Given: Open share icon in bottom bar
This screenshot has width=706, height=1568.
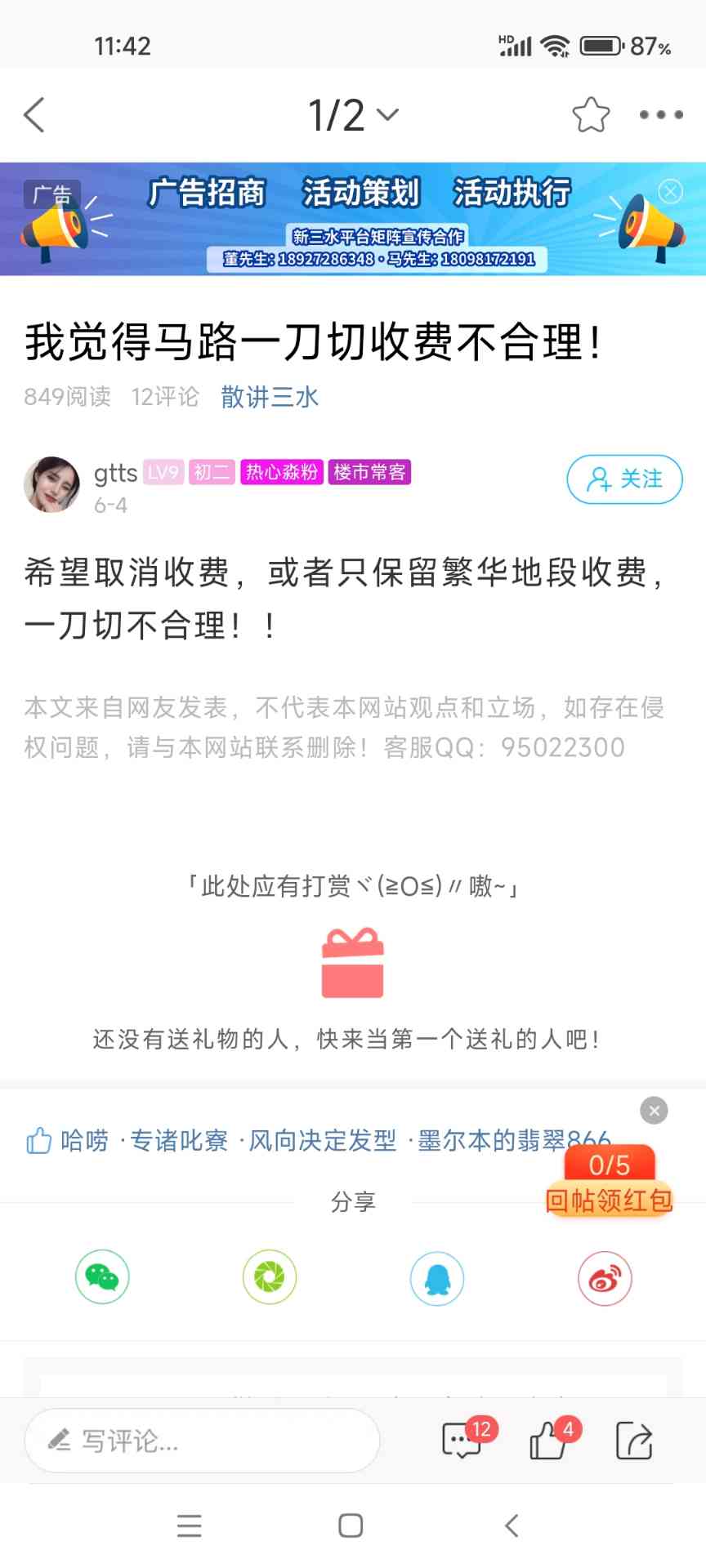Looking at the screenshot, I should click(x=633, y=1441).
